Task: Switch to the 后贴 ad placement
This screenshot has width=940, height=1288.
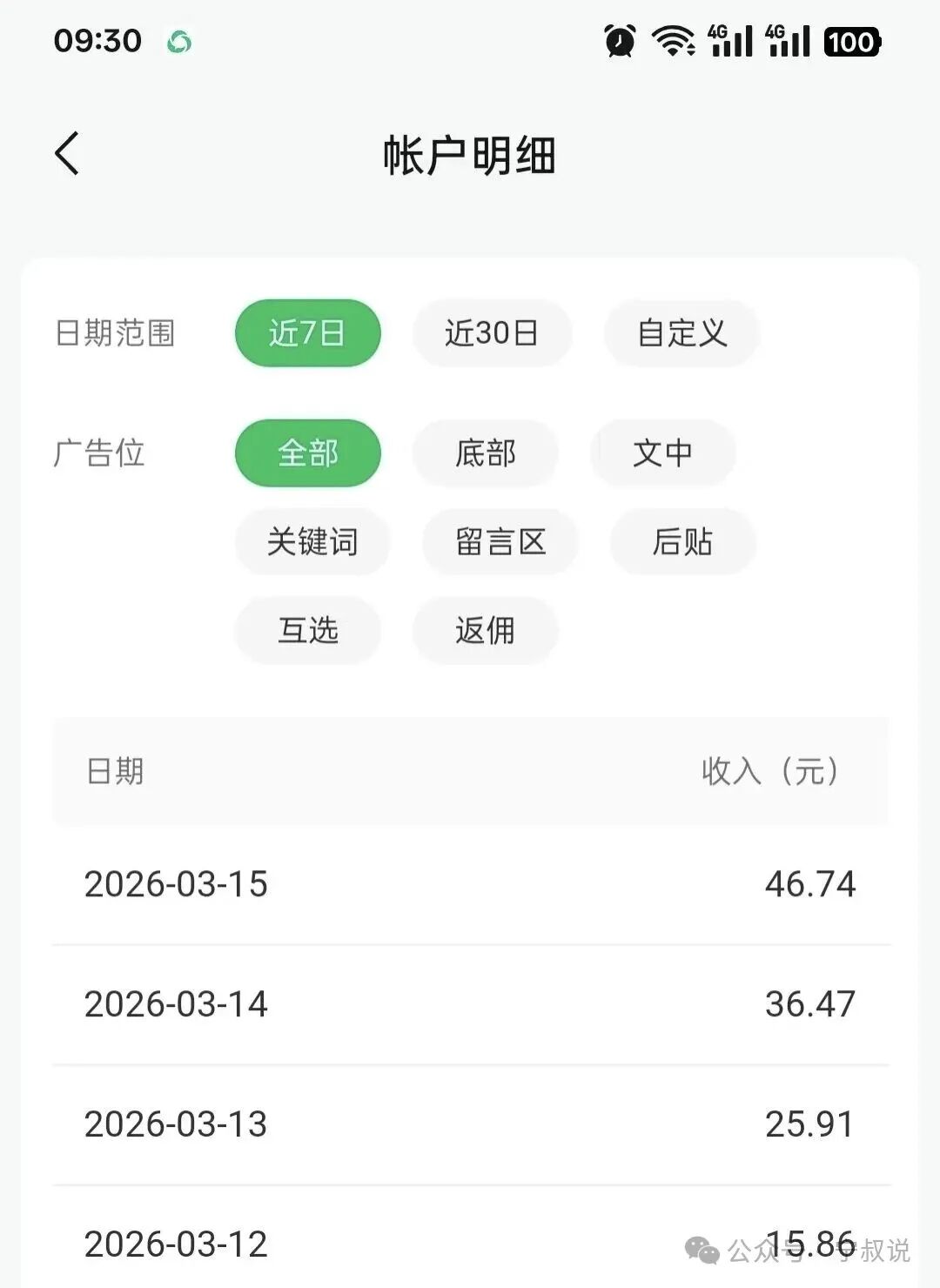Action: point(682,542)
